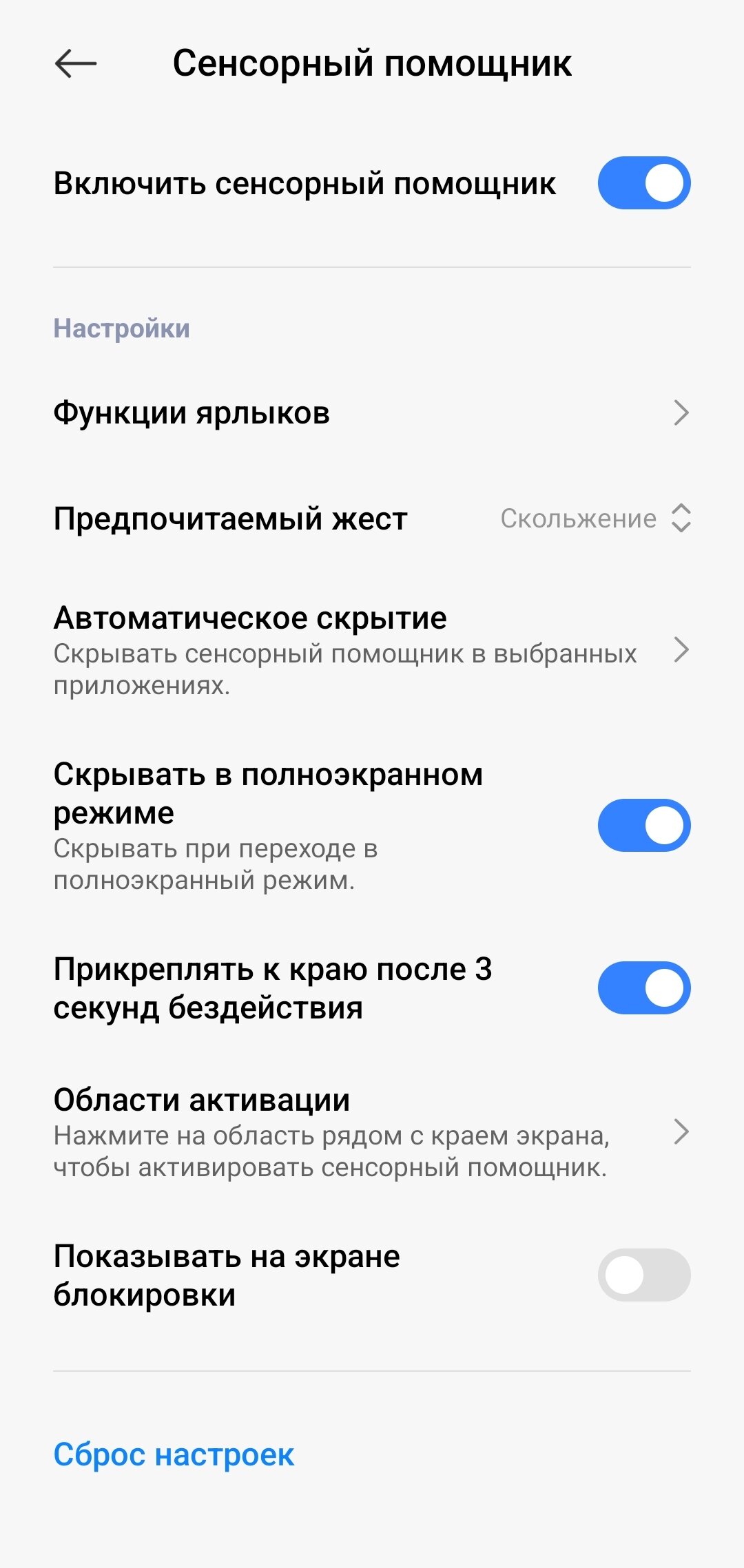The image size is (744, 1568).
Task: Open the Предпочитаемый жест dropdown
Action: pos(594,519)
